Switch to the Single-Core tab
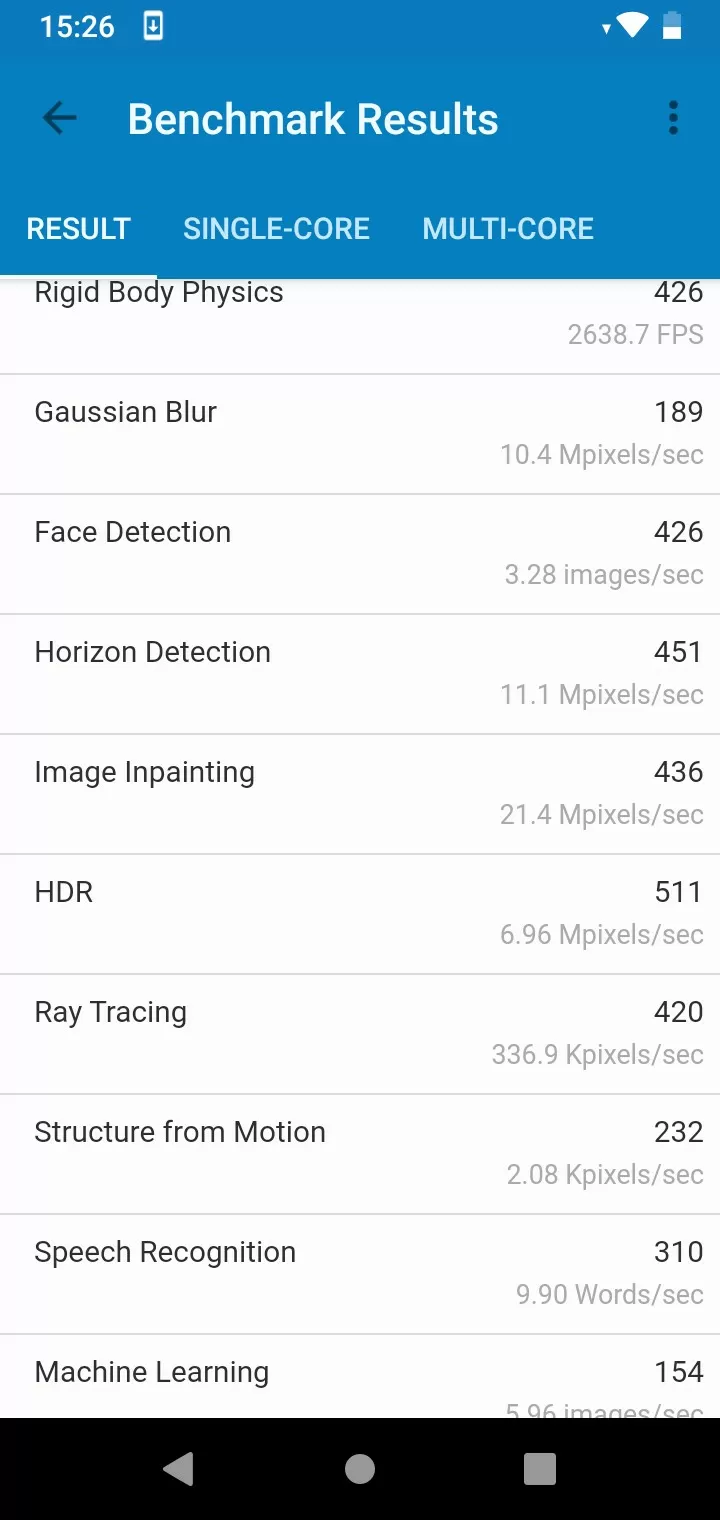Image resolution: width=720 pixels, height=1520 pixels. click(276, 229)
